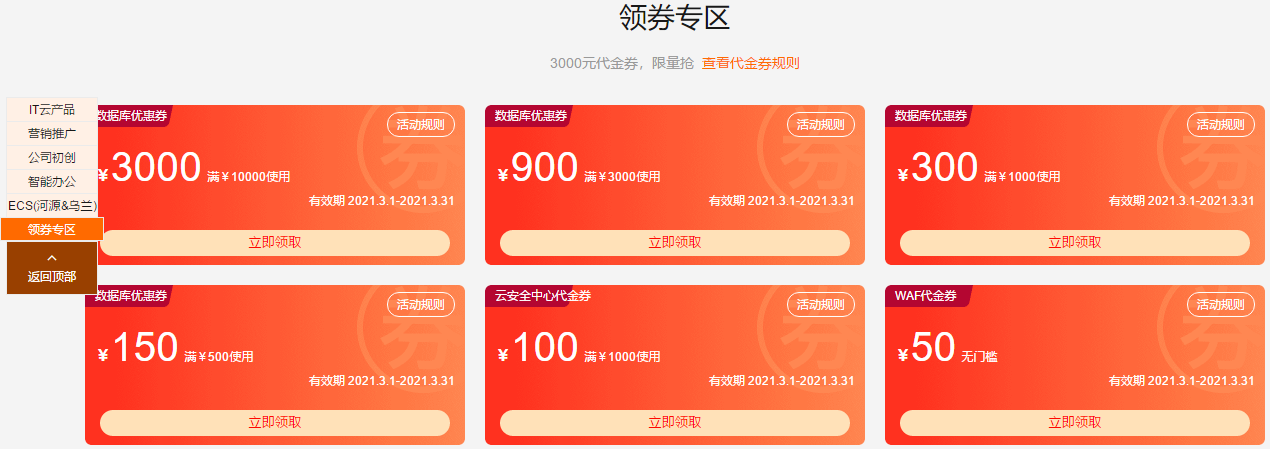Jump to 公司初创 section

52,157
